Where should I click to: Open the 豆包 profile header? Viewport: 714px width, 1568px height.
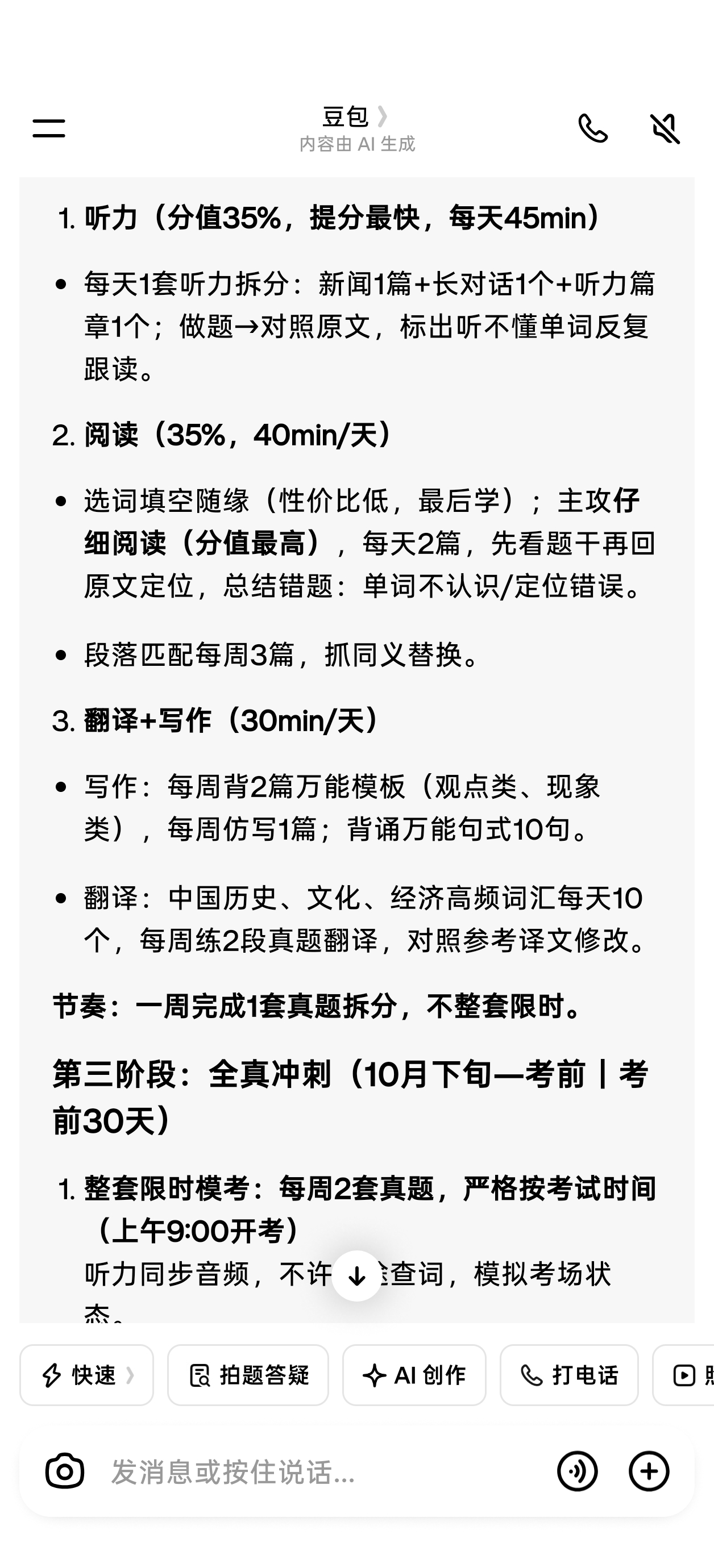[357, 128]
